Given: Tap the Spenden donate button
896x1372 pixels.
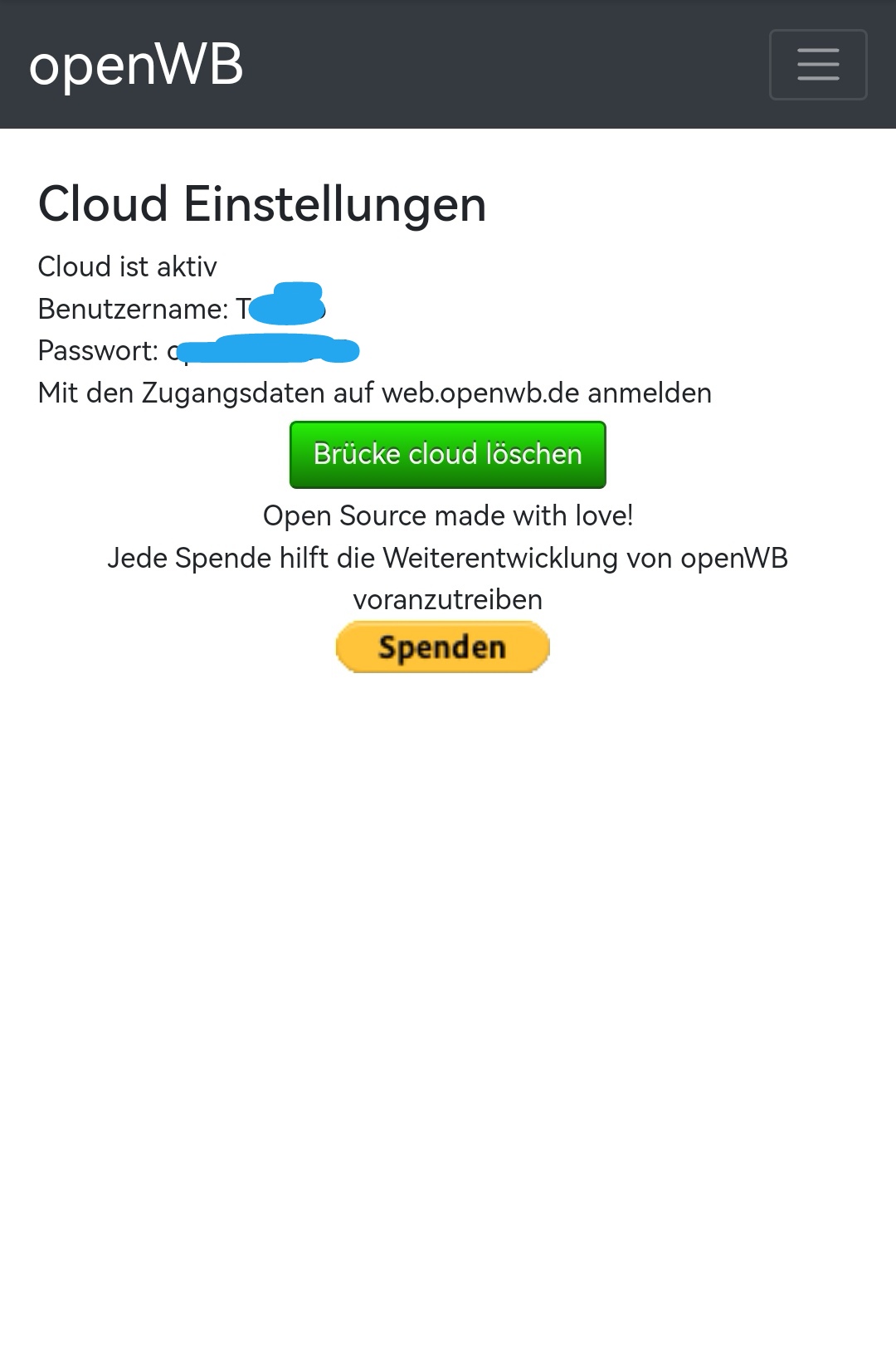Looking at the screenshot, I should click(x=442, y=647).
